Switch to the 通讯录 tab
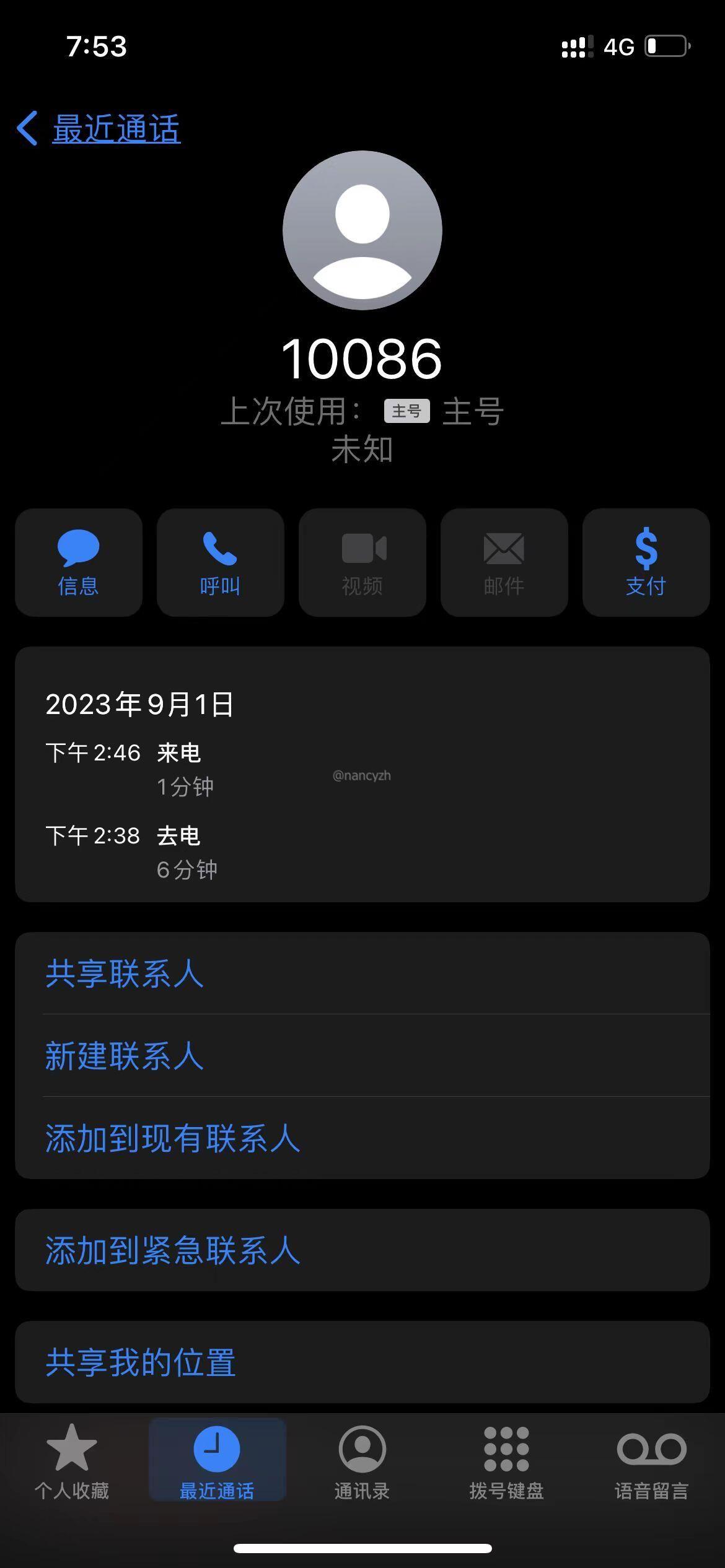 [x=362, y=1461]
